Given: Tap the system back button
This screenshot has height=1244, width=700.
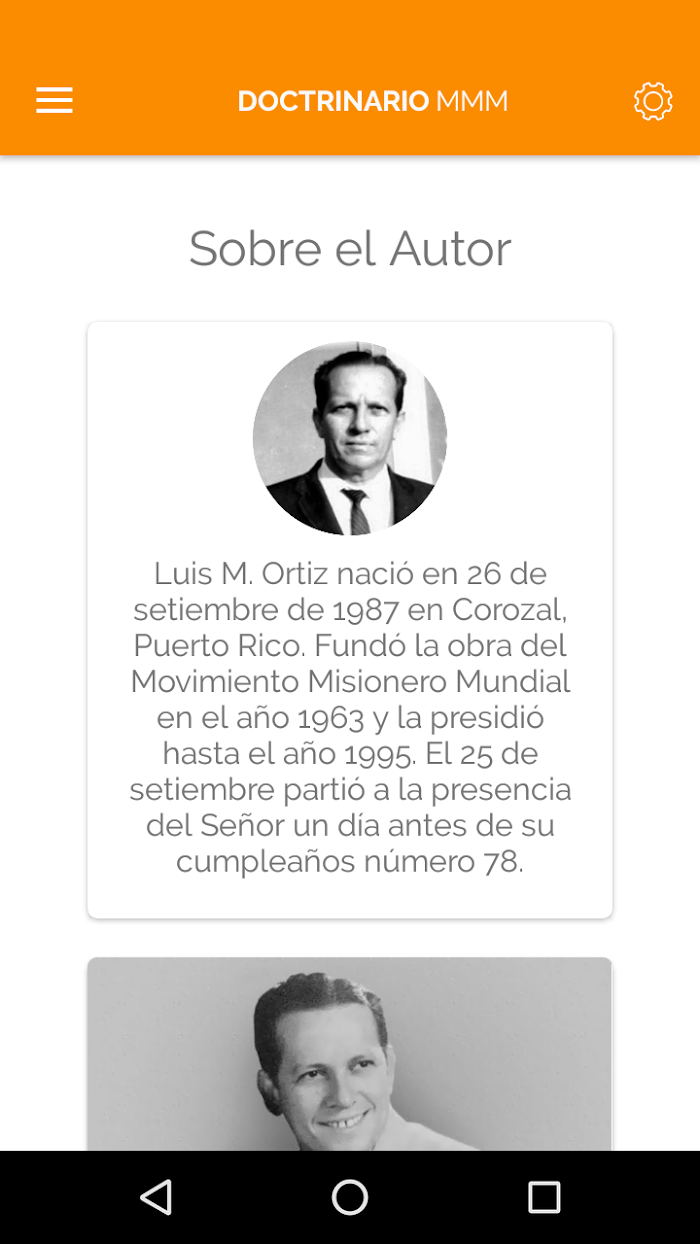Looking at the screenshot, I should click(156, 1197).
